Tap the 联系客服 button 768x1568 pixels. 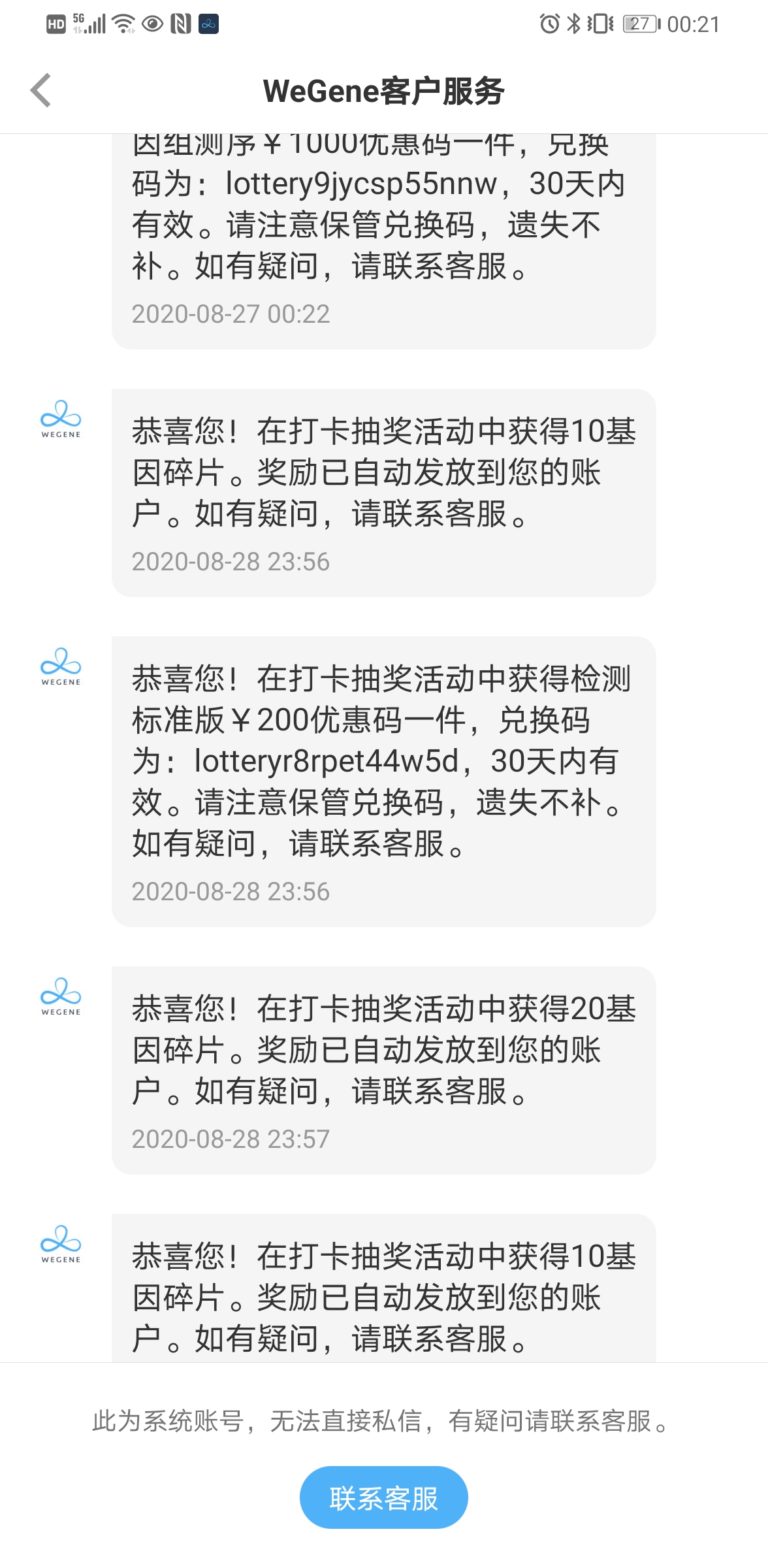point(384,1497)
